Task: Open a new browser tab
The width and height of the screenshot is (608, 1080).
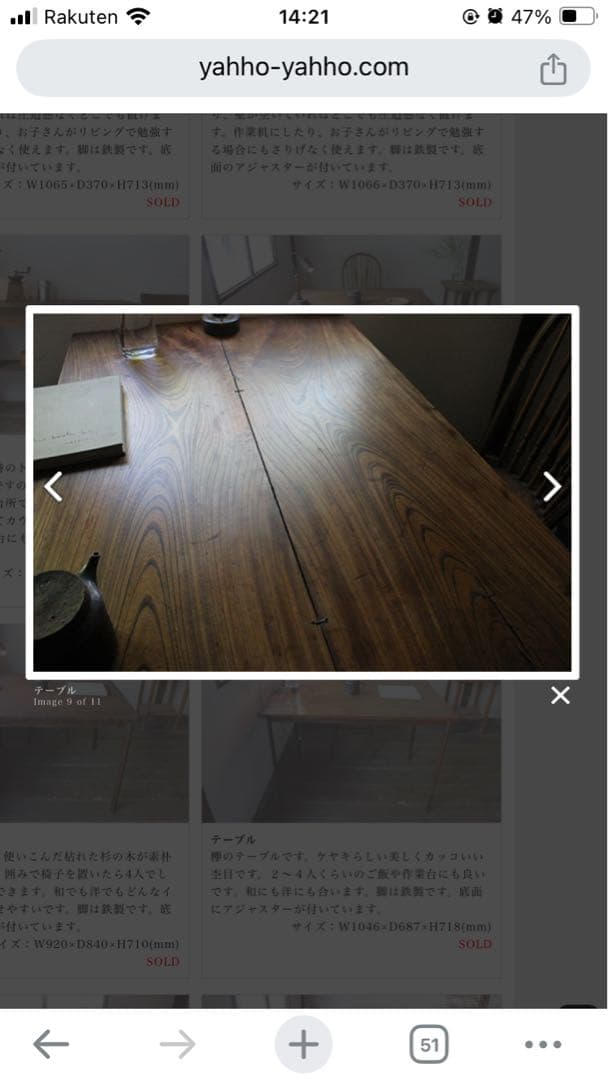Action: [x=303, y=1045]
